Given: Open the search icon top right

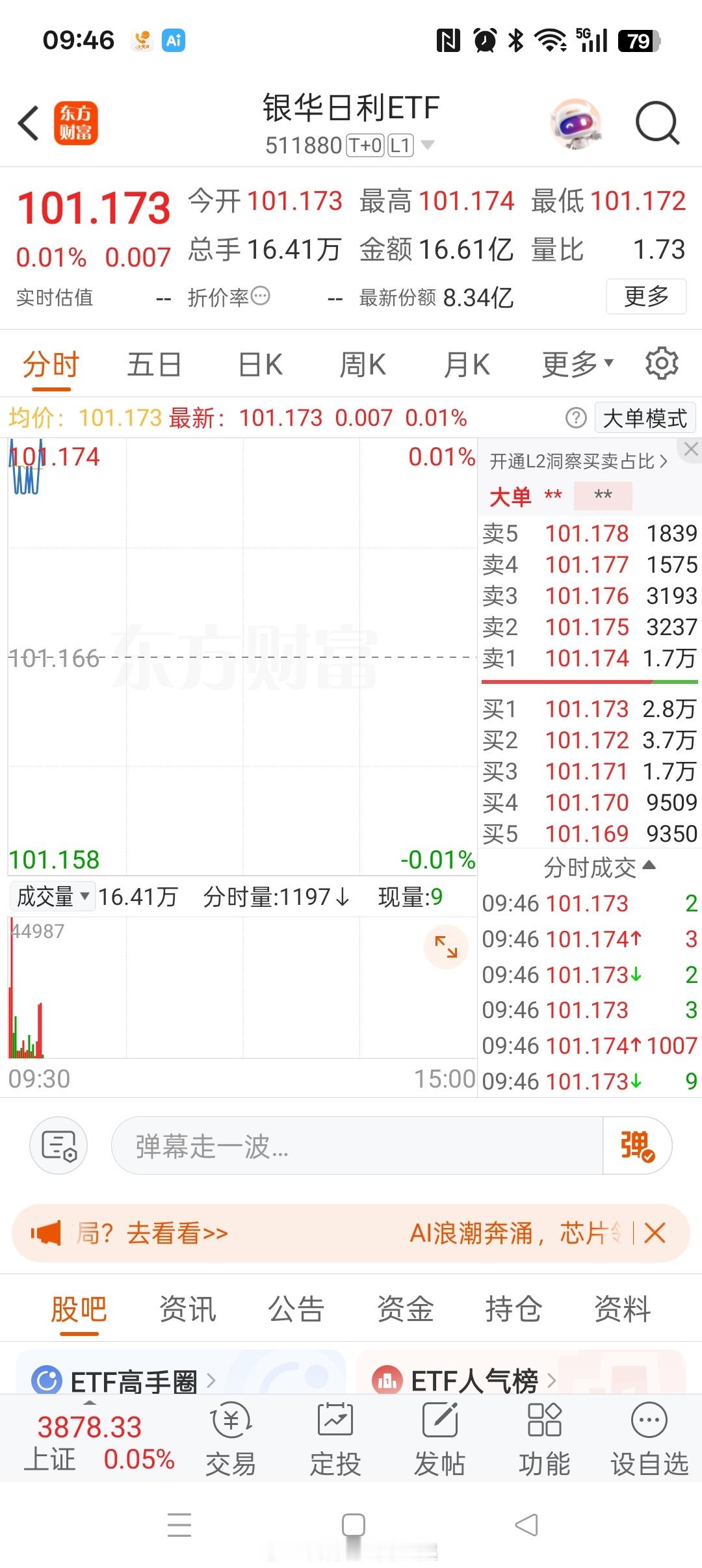Looking at the screenshot, I should tap(656, 122).
